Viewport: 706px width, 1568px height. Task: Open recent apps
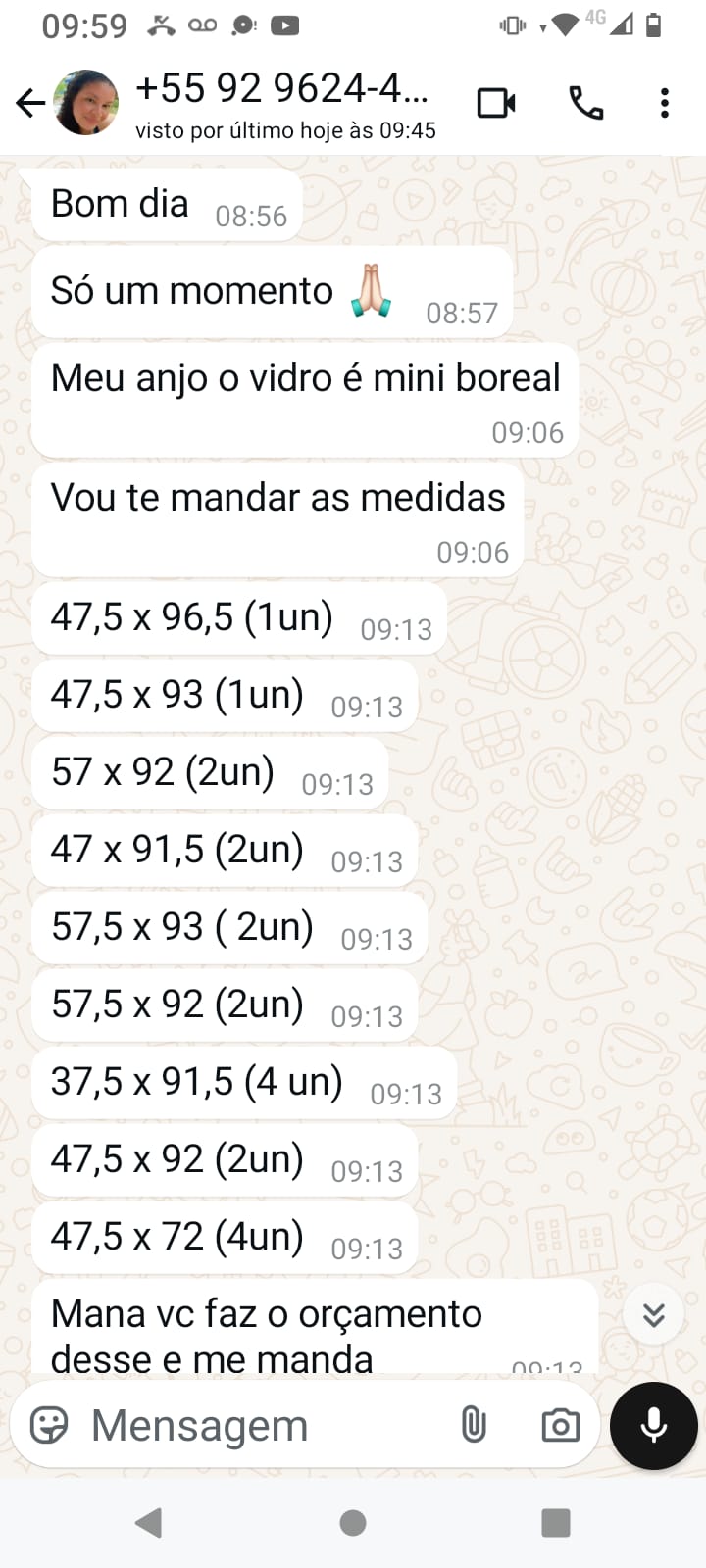click(556, 1523)
